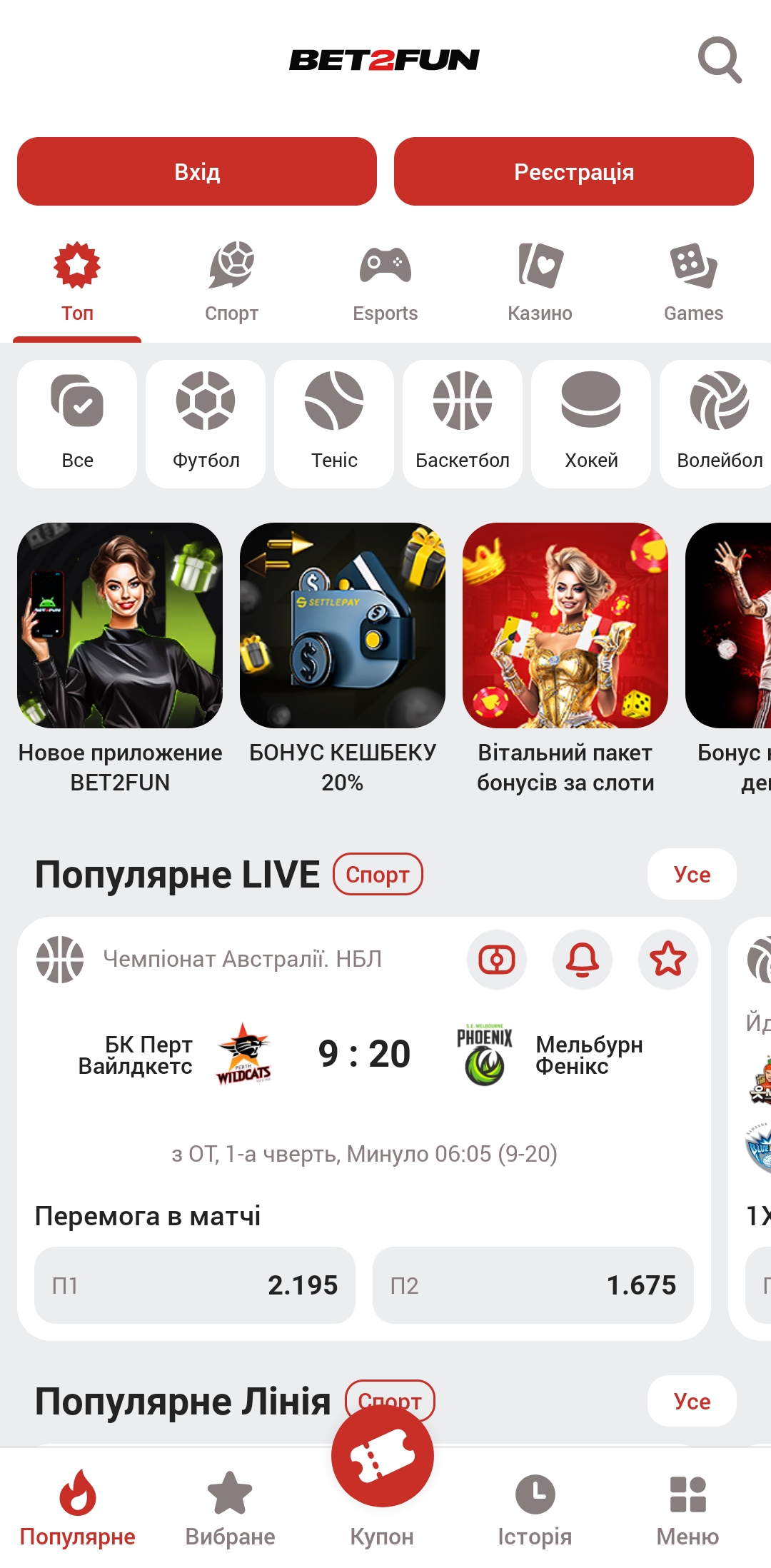Add НБЛ match to favorites star
771x1568 pixels.
[668, 959]
